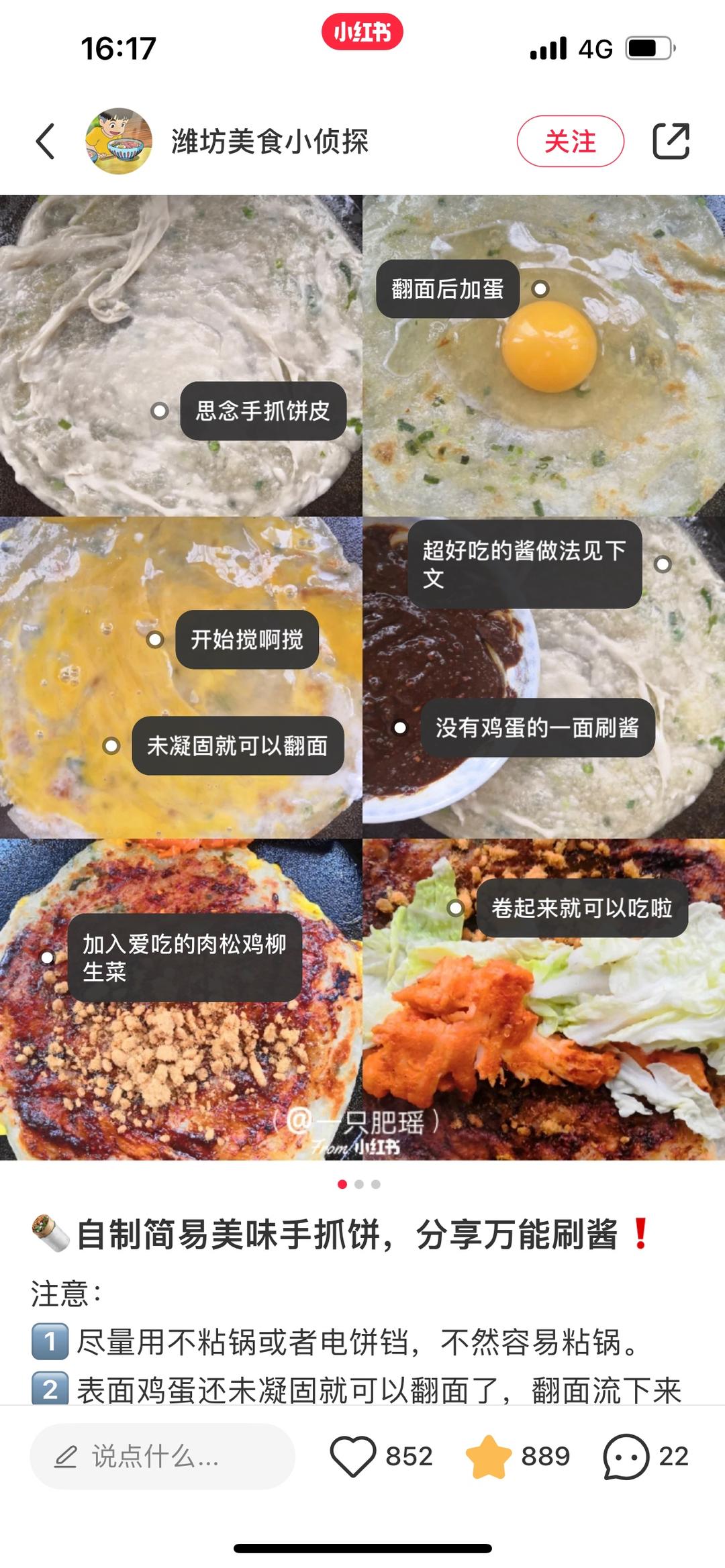725x1568 pixels.
Task: Like this post with the heart
Action: pos(352,1456)
